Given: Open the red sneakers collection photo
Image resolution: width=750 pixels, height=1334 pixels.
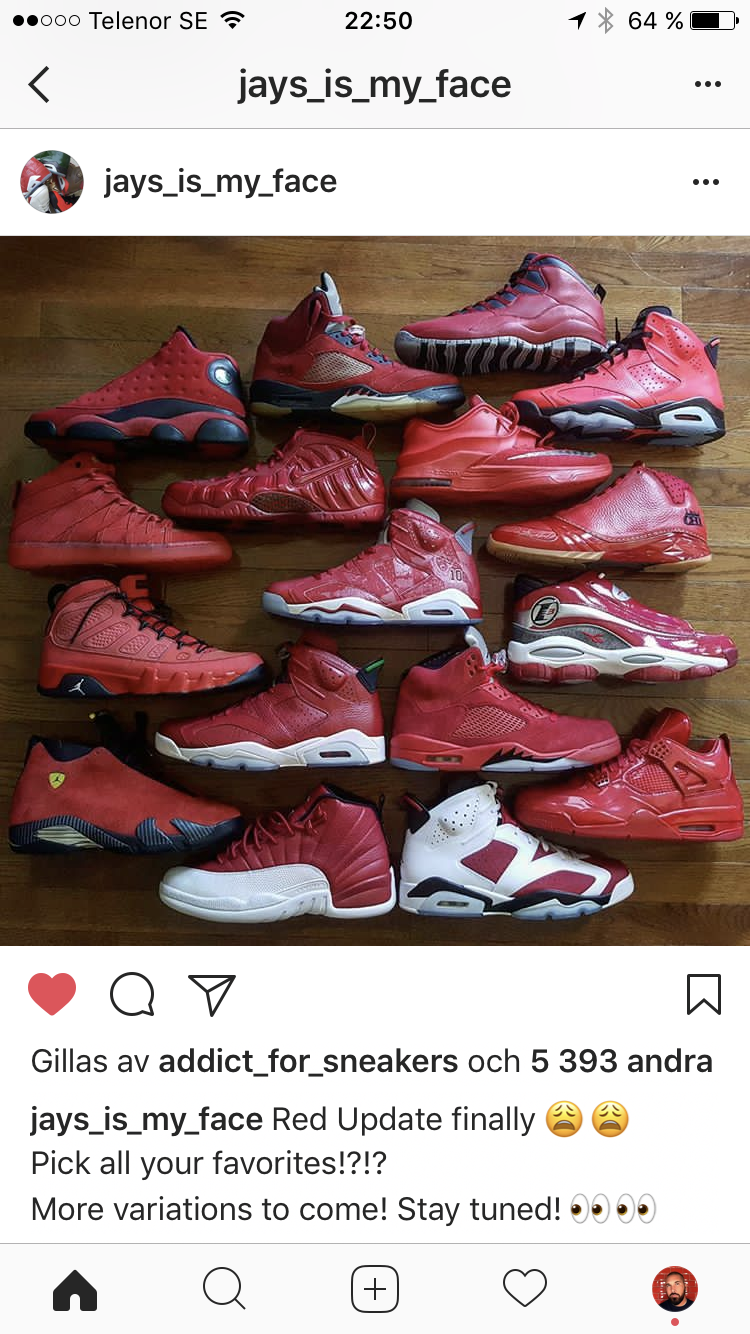Looking at the screenshot, I should [x=375, y=590].
